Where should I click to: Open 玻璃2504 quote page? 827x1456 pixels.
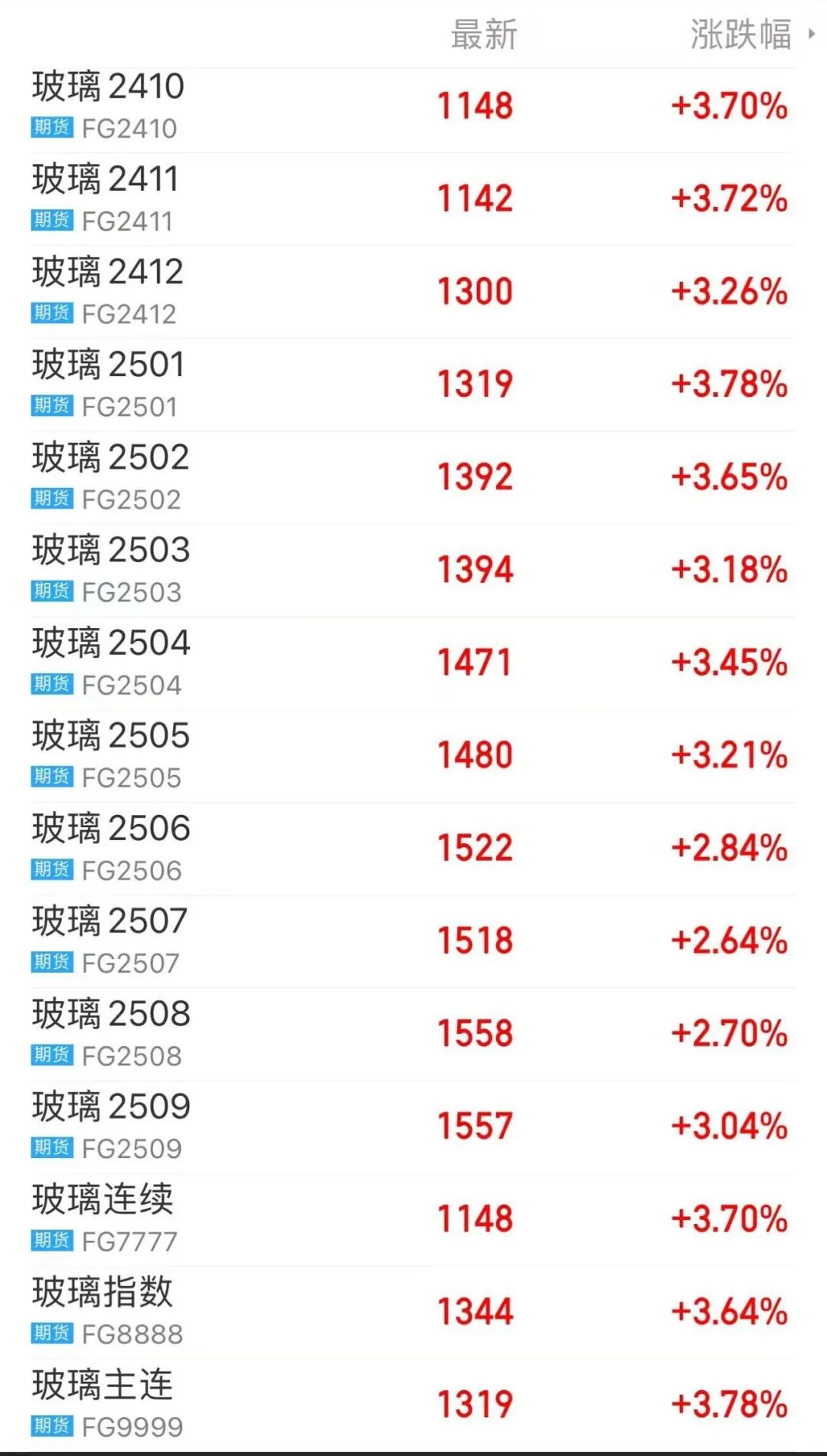pos(107,662)
